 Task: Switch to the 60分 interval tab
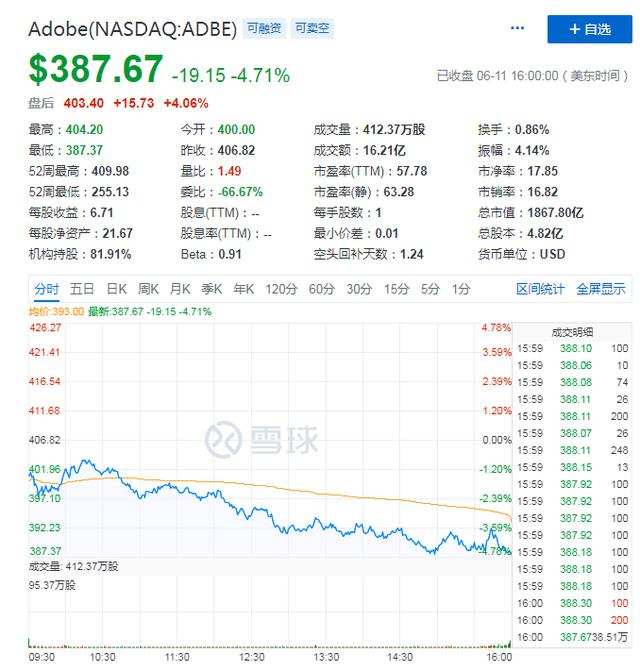(322, 289)
